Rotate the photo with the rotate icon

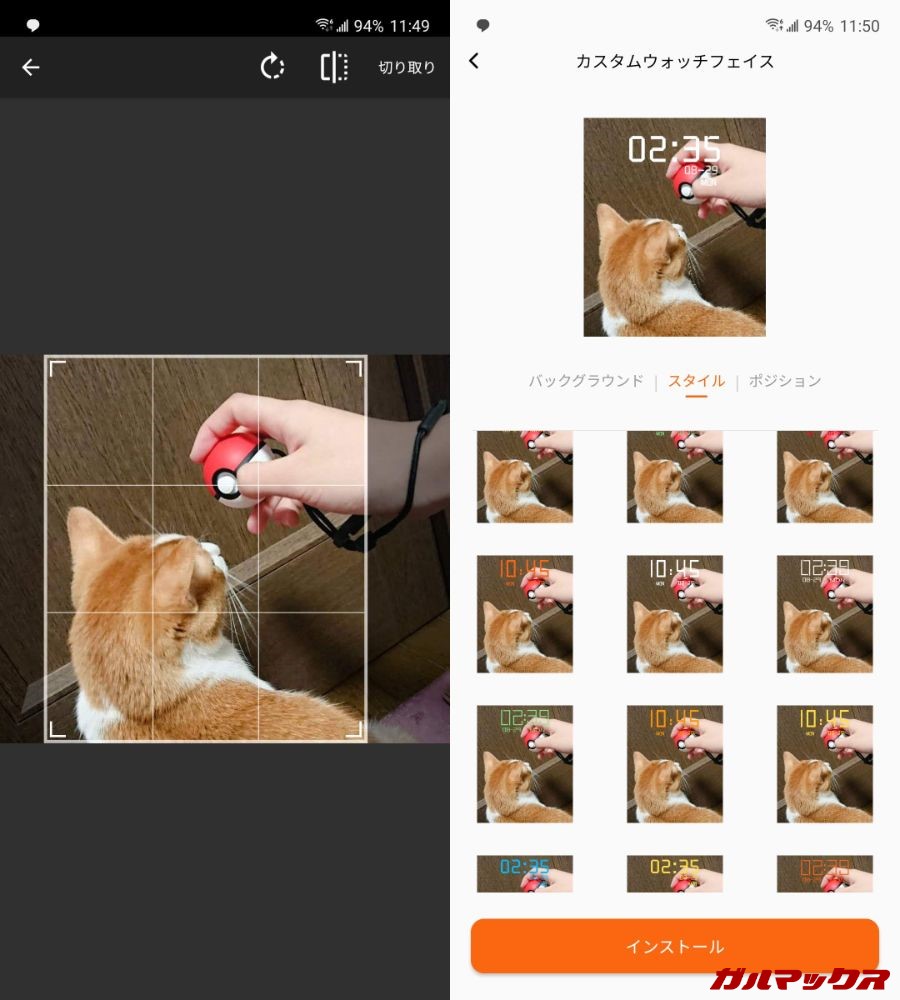(x=272, y=67)
